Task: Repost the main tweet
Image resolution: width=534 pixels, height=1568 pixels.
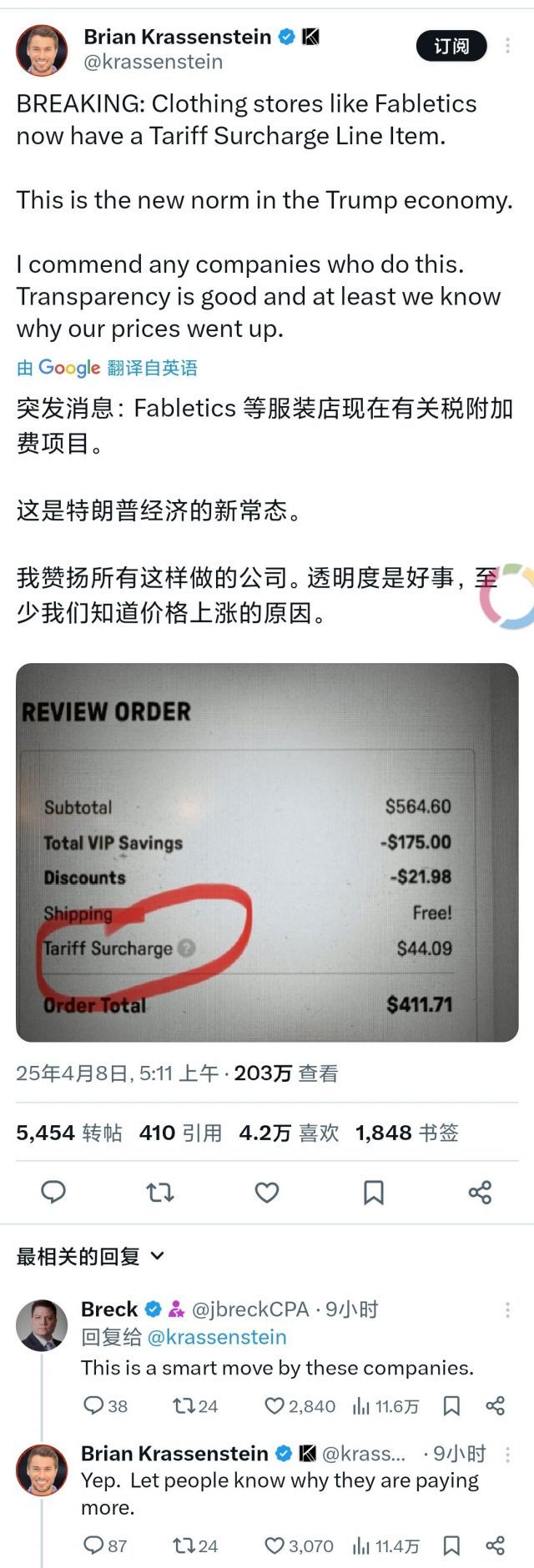Action: coord(160,1192)
